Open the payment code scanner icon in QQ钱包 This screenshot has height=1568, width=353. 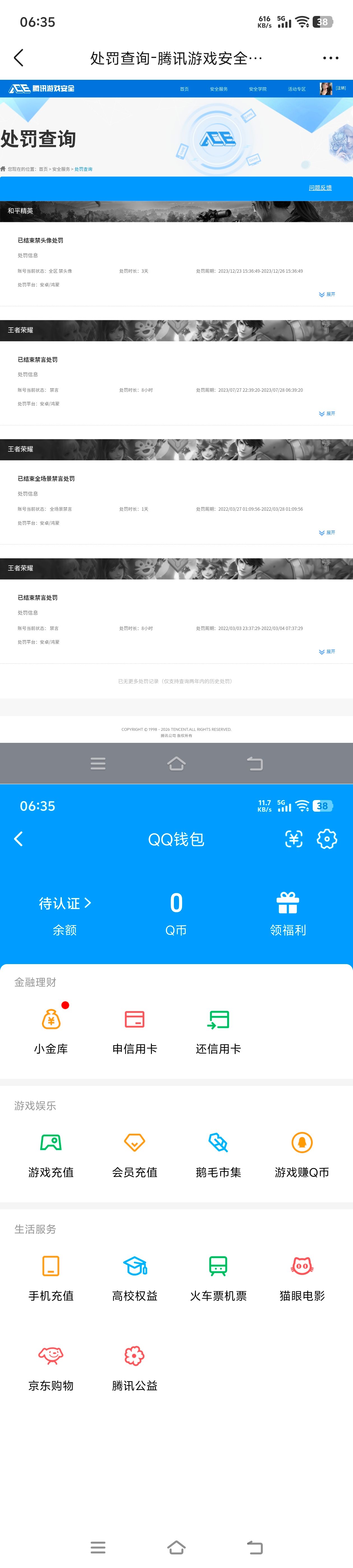click(294, 839)
